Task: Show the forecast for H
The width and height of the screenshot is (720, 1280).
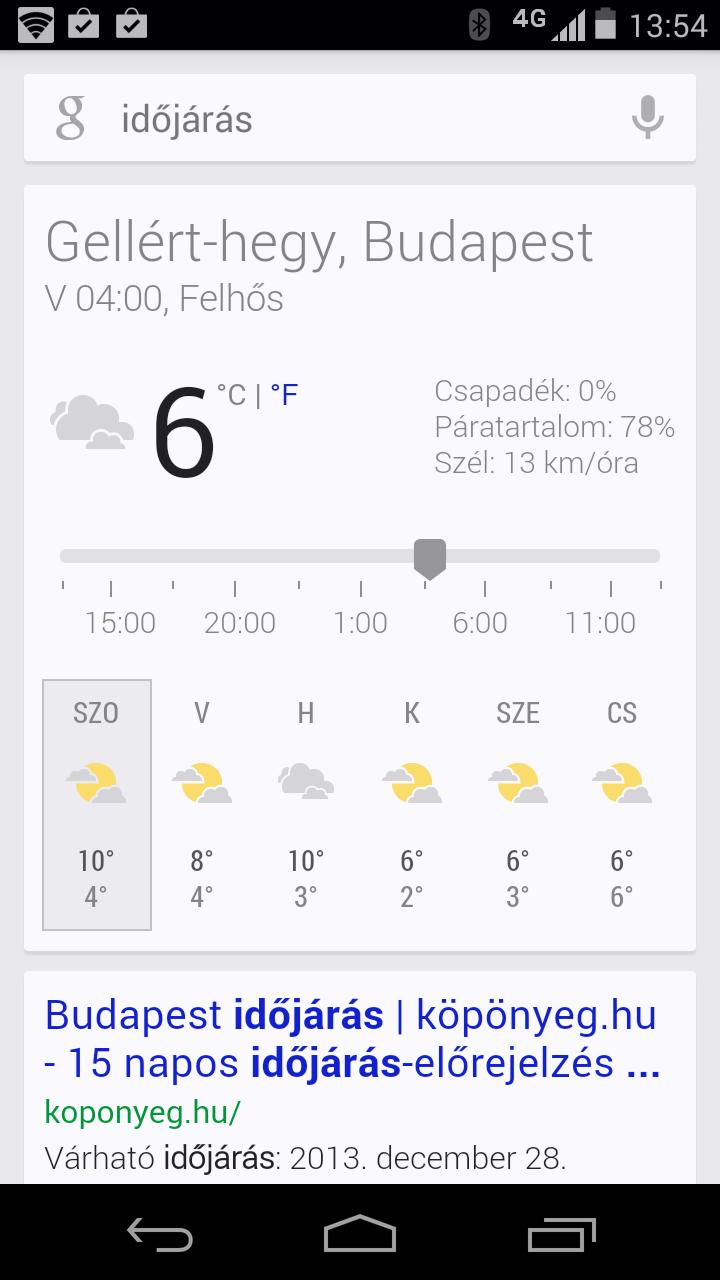Action: coord(306,805)
